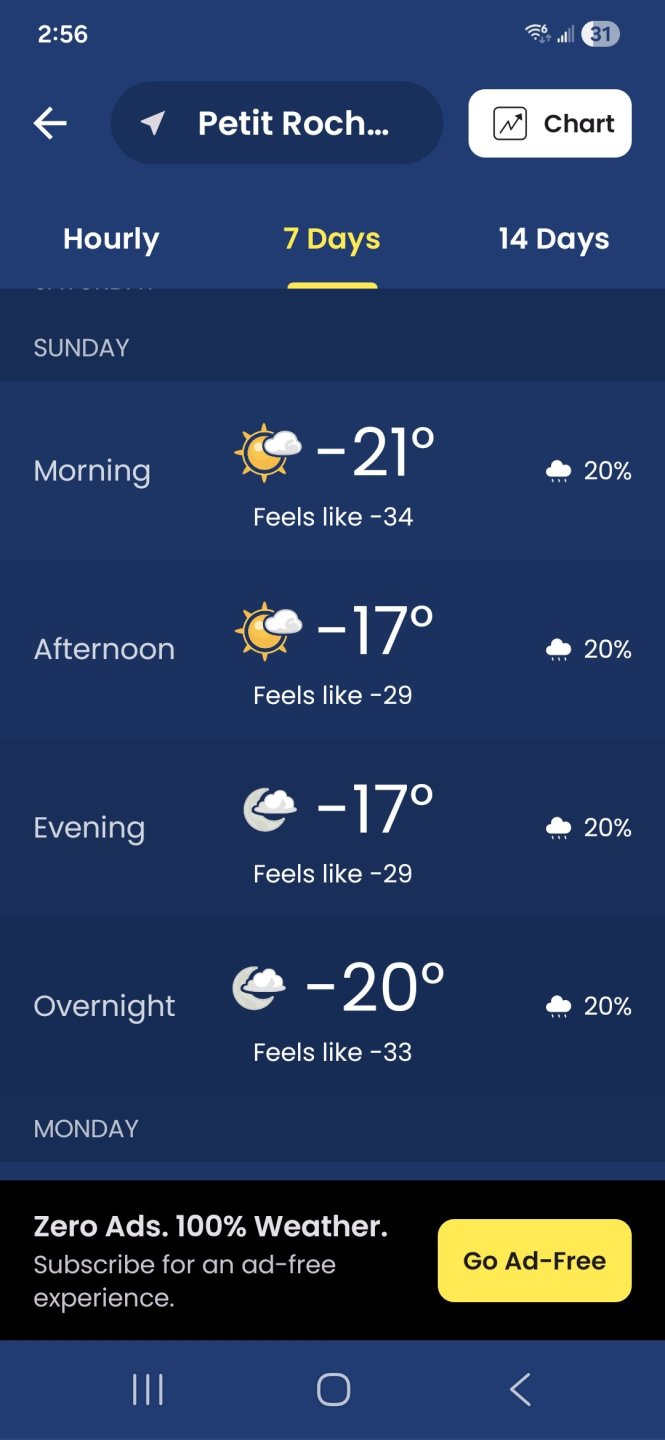This screenshot has height=1440, width=665.
Task: Tap the Go Ad-Free button
Action: [x=534, y=1261]
